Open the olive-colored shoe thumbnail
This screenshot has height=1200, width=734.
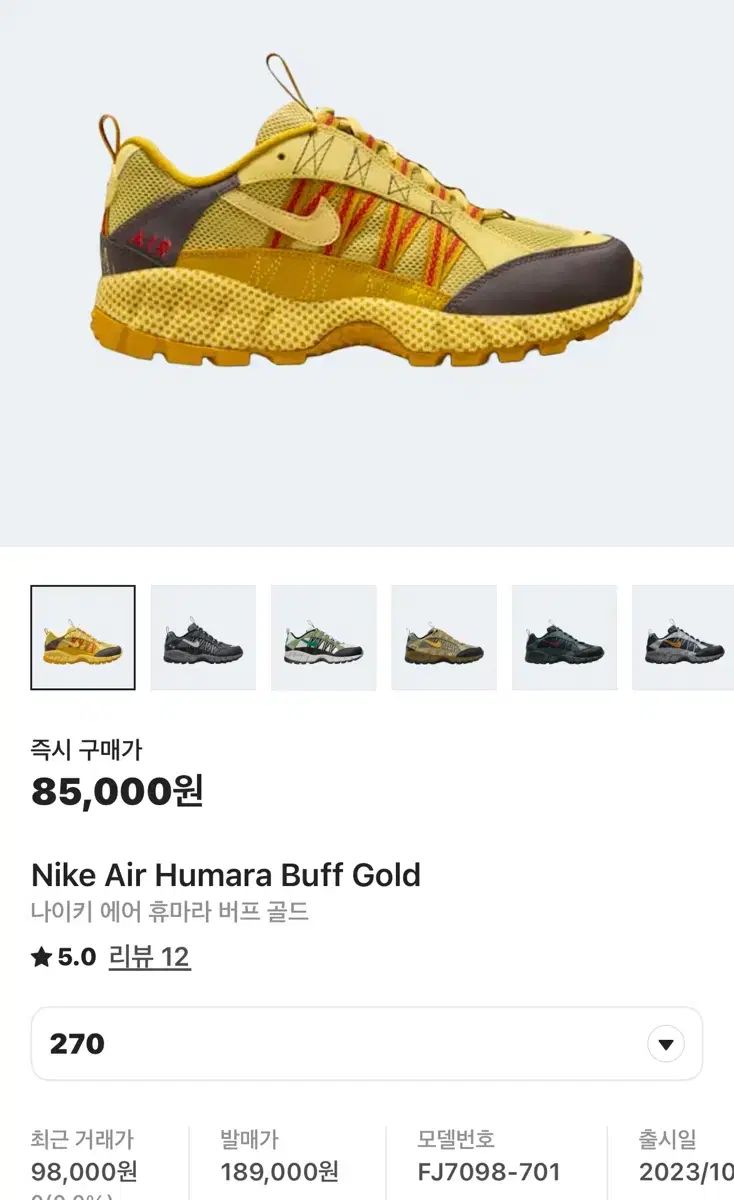click(x=443, y=638)
